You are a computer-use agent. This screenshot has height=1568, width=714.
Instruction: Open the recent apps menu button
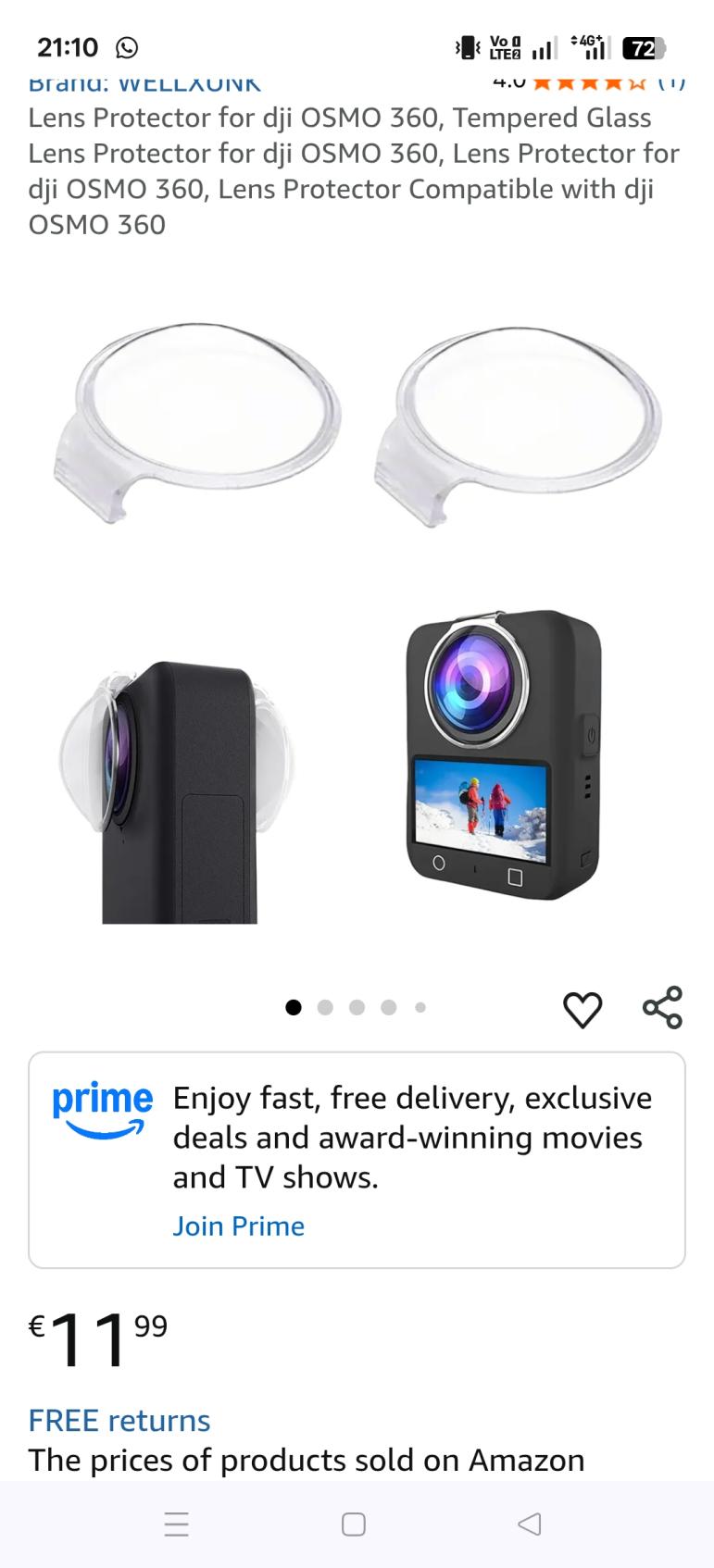[x=176, y=1524]
